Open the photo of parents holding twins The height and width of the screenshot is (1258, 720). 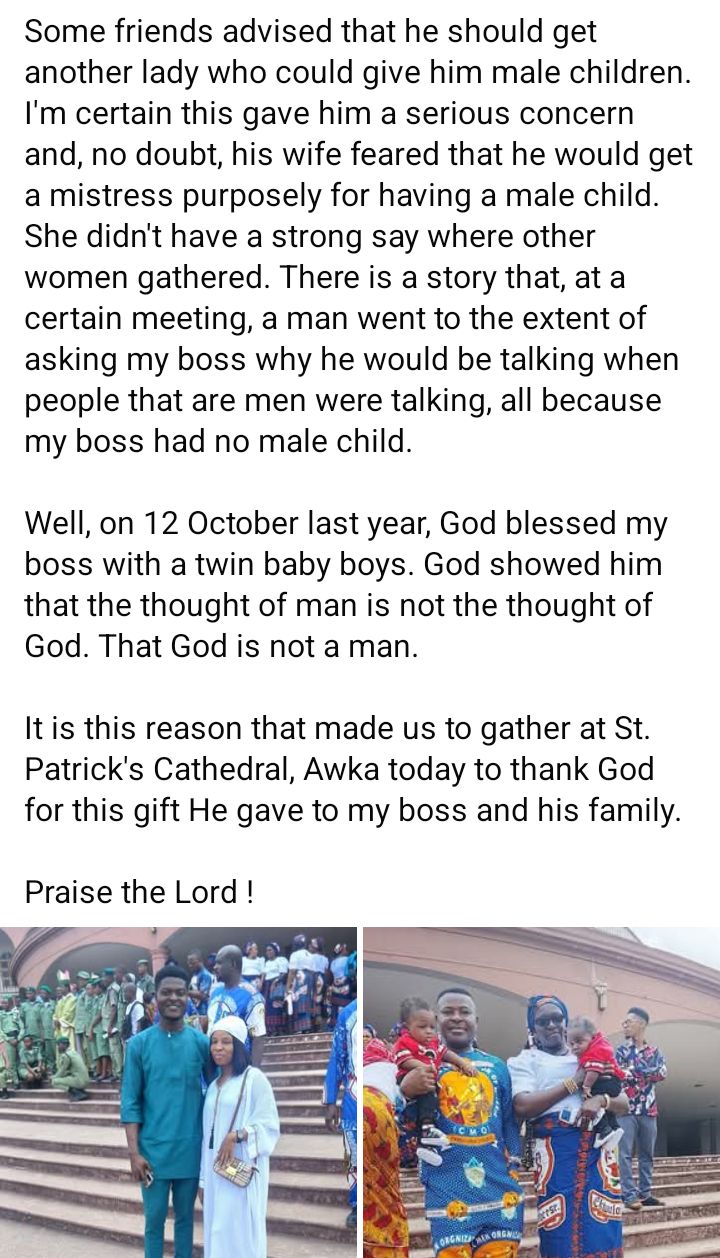click(541, 1092)
